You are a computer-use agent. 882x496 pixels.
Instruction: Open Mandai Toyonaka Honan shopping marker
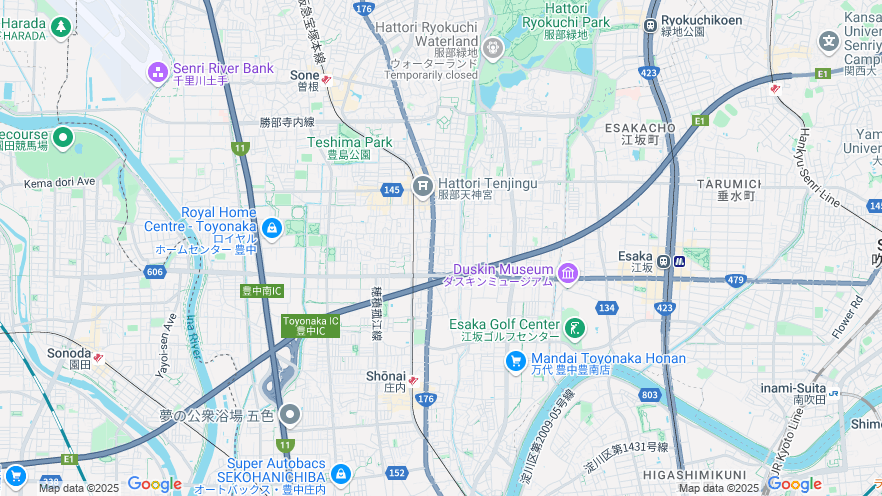pyautogui.click(x=516, y=360)
